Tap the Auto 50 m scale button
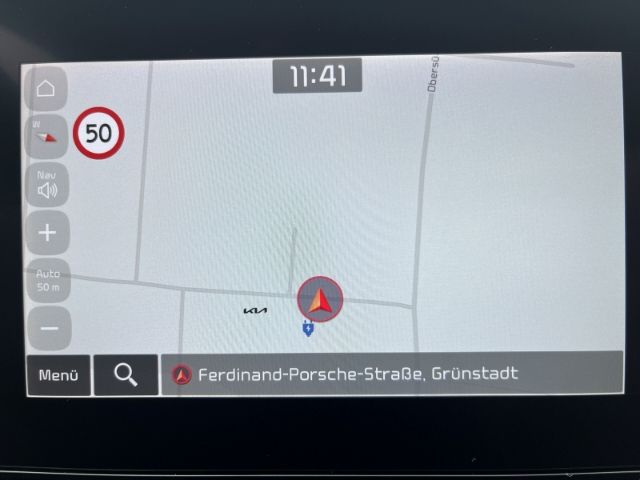 [47, 280]
